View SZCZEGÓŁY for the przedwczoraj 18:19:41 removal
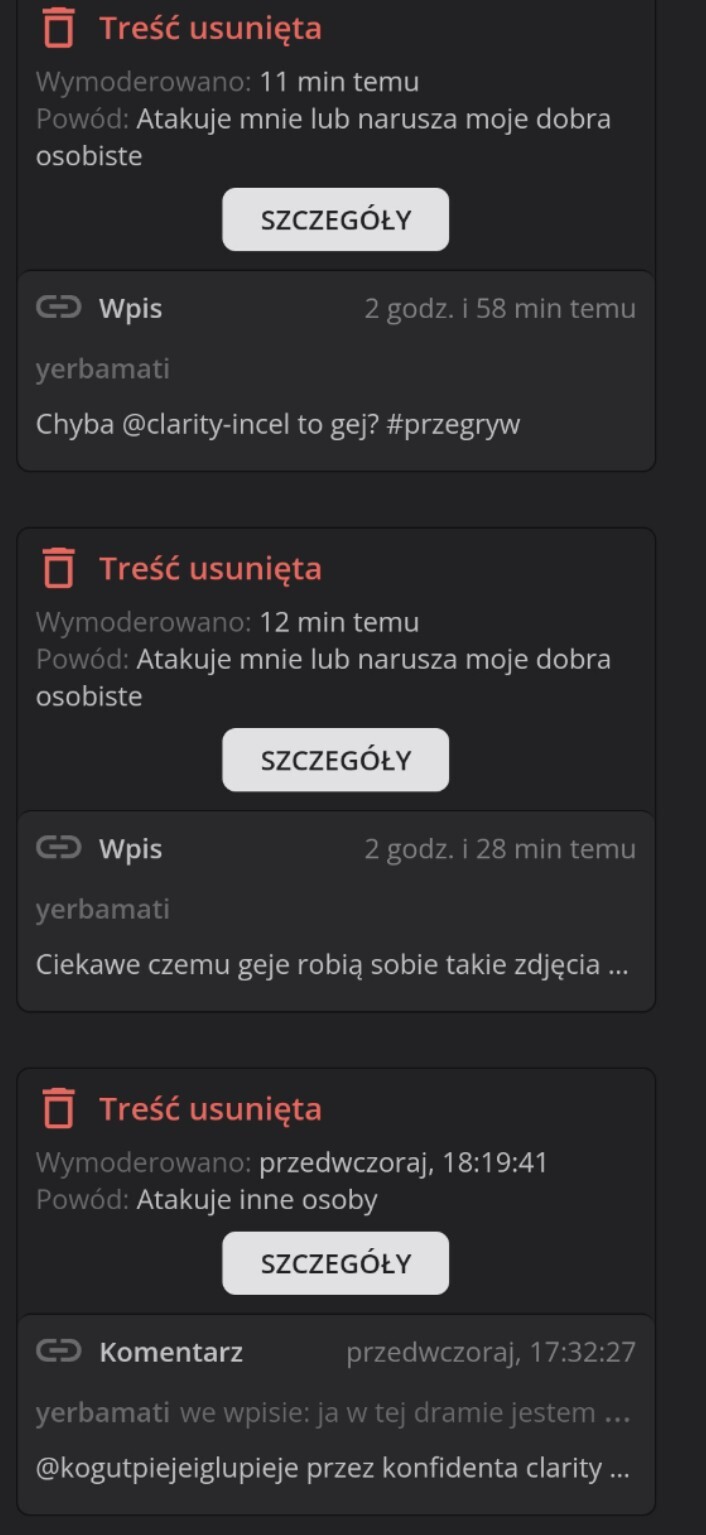 pyautogui.click(x=335, y=1263)
